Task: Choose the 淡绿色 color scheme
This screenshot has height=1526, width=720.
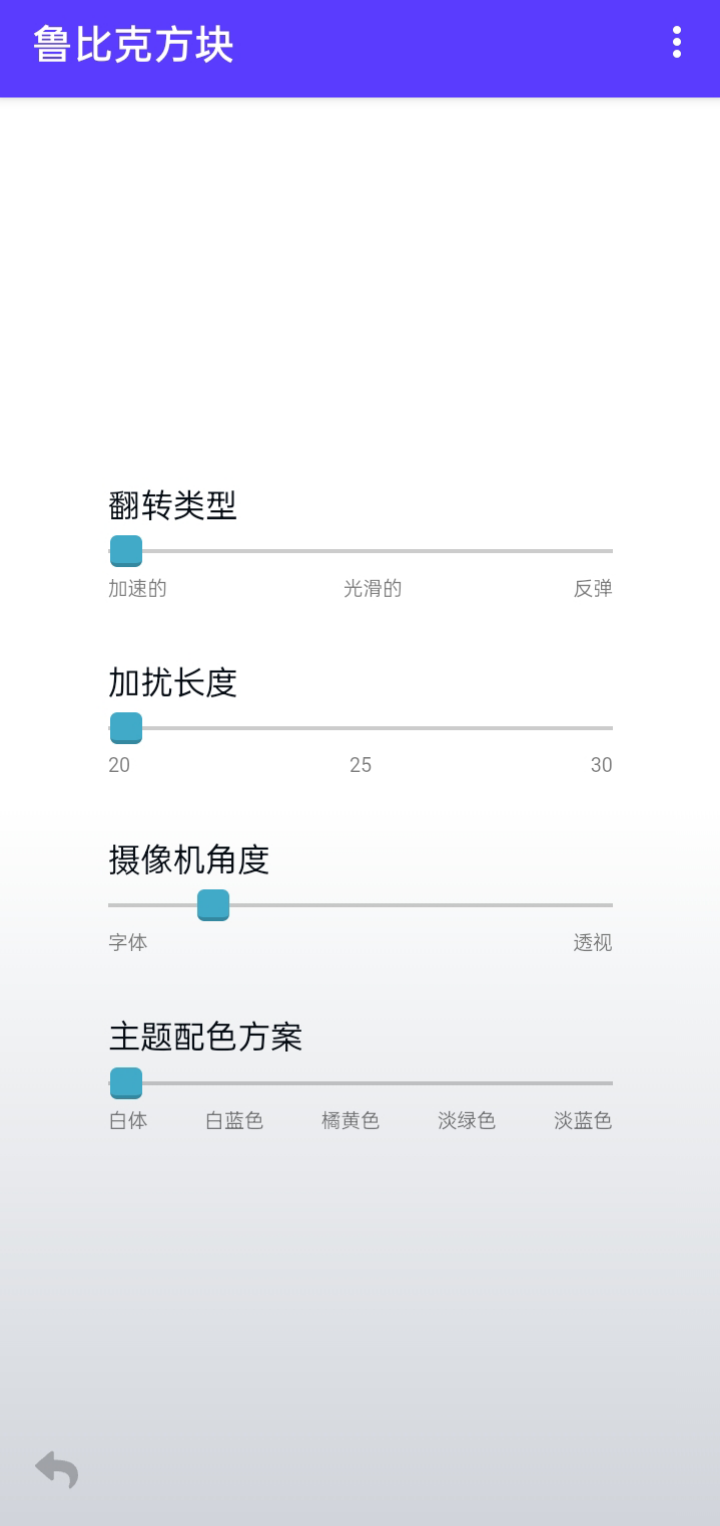Action: tap(465, 1120)
